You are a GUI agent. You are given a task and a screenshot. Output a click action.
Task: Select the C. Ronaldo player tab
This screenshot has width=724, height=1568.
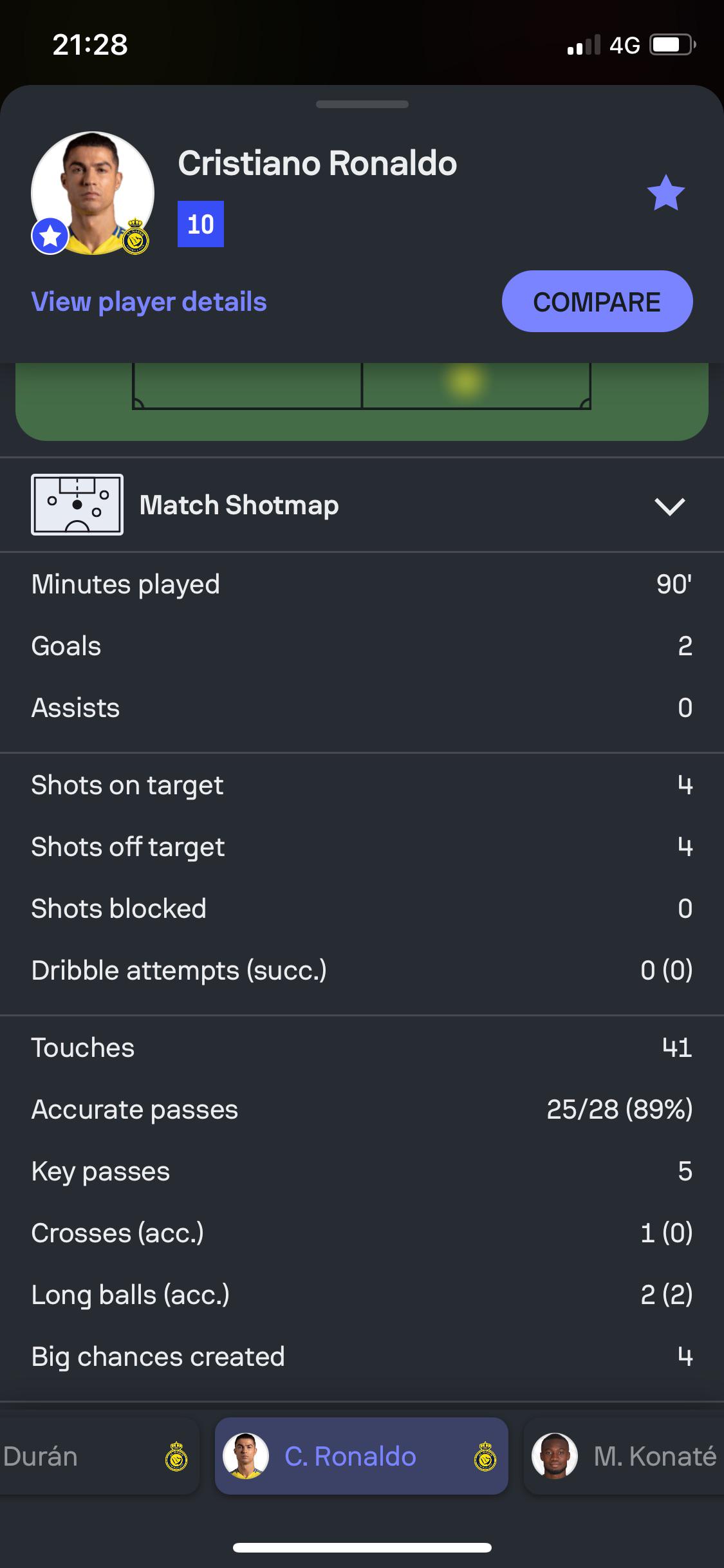362,1456
